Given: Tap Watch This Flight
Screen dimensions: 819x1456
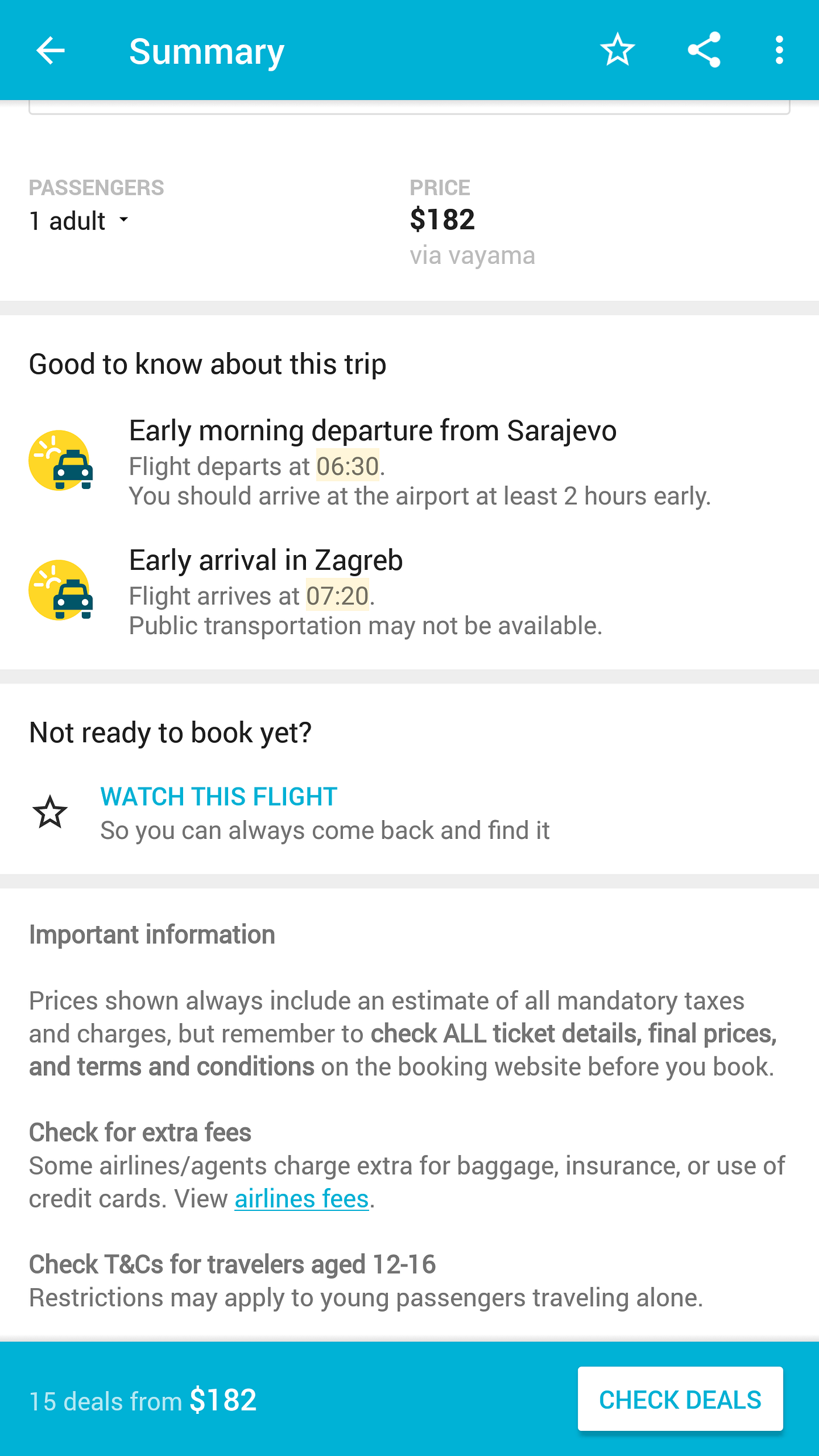Looking at the screenshot, I should click(x=219, y=797).
